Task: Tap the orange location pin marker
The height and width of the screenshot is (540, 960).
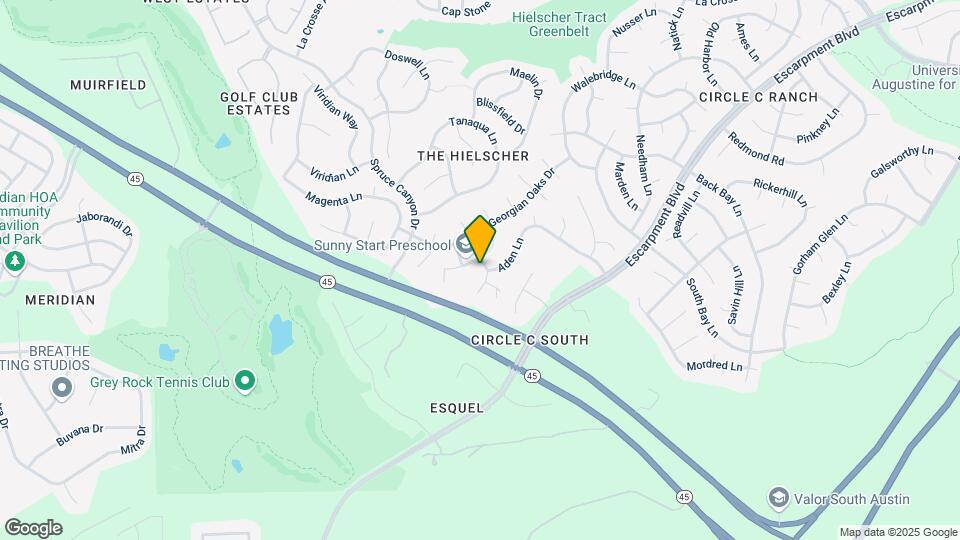Action: [x=480, y=238]
